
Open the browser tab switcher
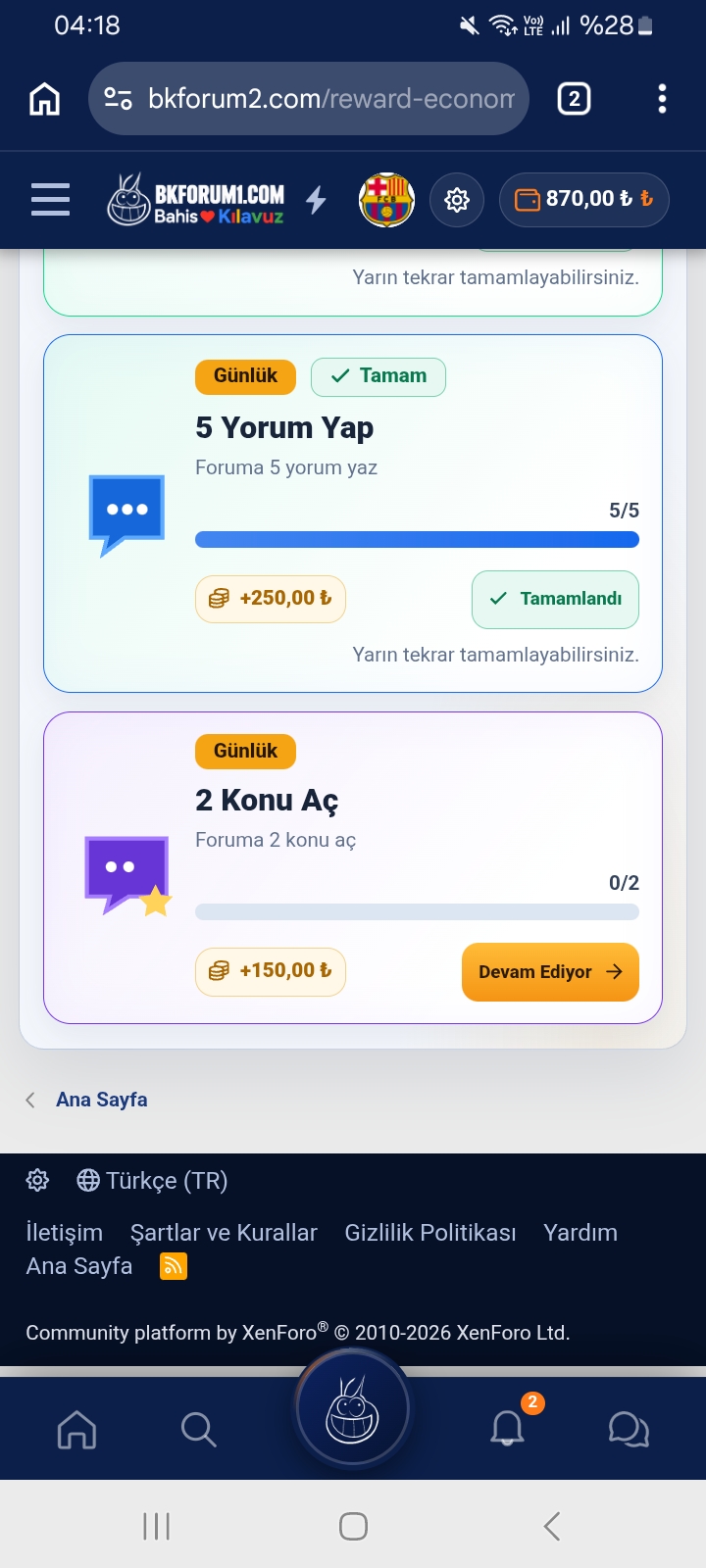click(574, 99)
